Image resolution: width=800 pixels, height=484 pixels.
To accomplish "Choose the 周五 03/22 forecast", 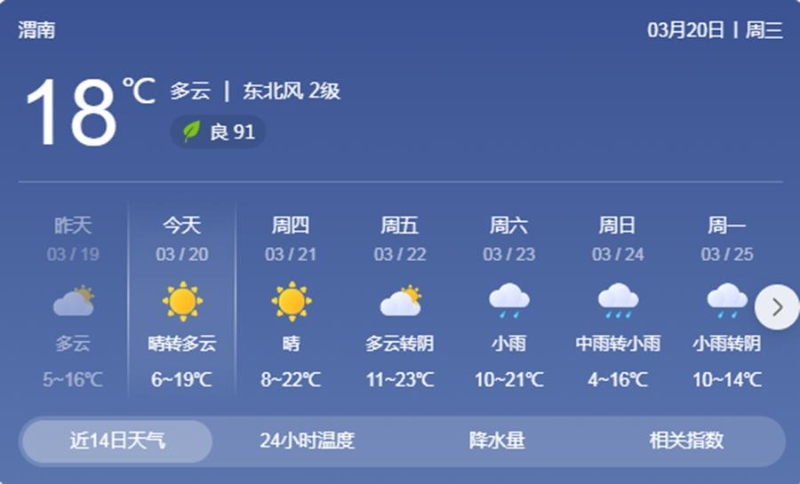I will tap(400, 300).
